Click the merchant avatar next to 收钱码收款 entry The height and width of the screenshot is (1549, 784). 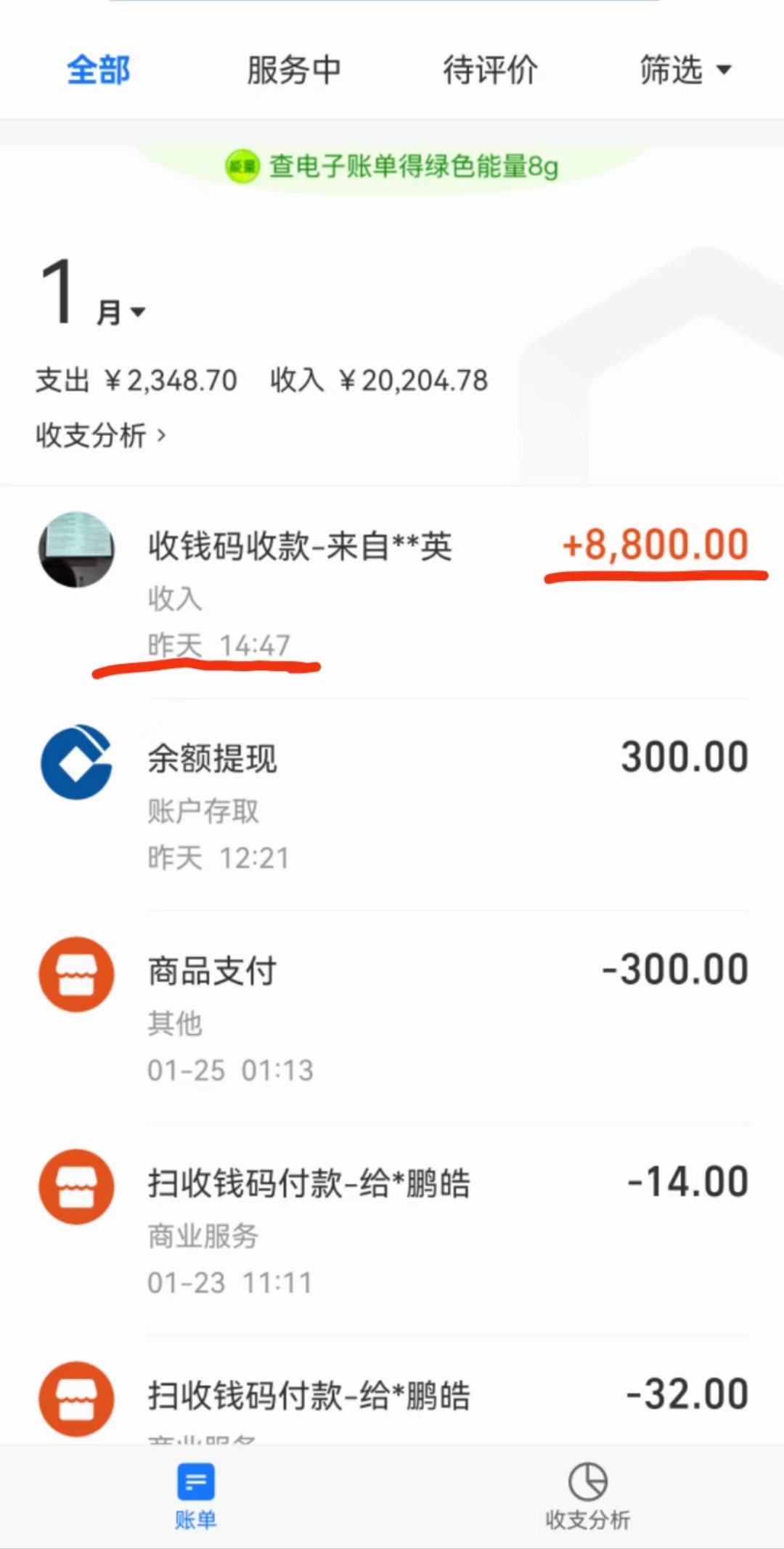coord(76,550)
